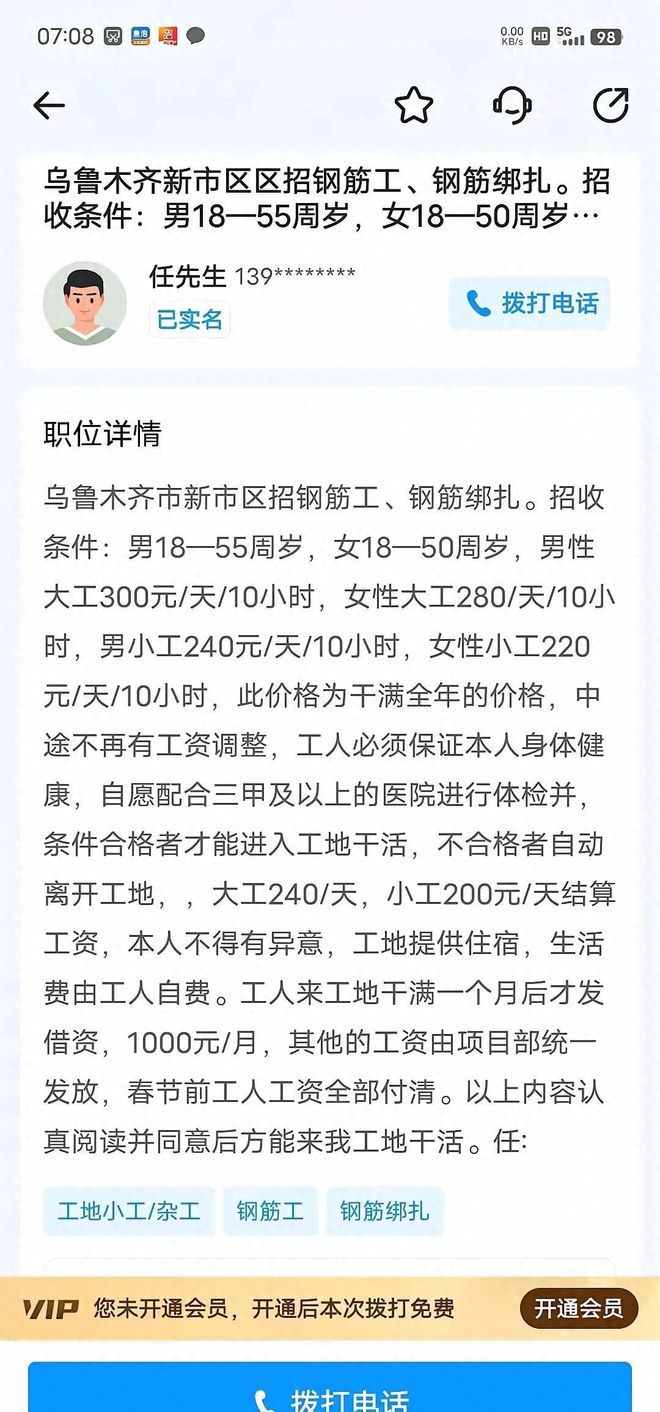Open customer service headset icon
The height and width of the screenshot is (1412, 660).
click(512, 105)
